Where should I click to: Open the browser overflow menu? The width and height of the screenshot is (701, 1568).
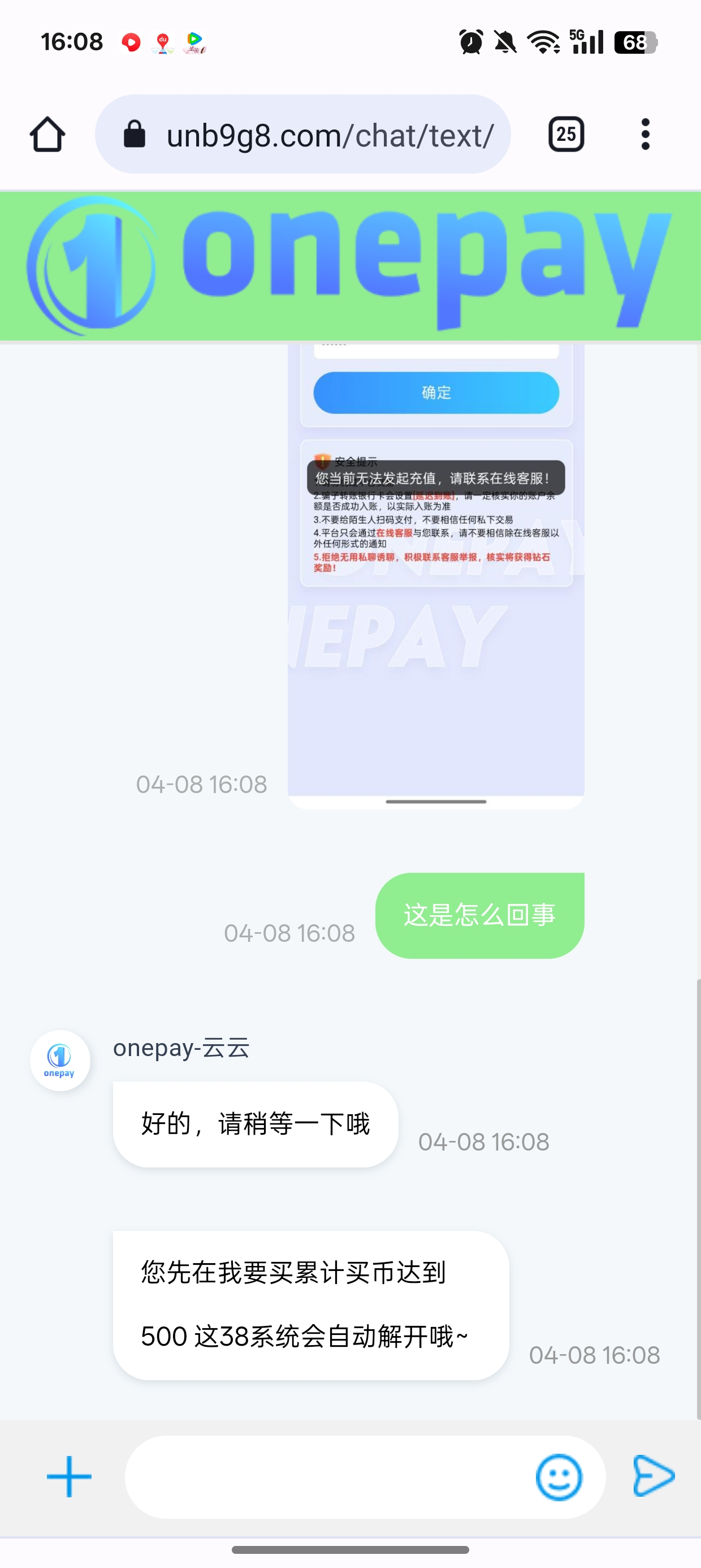coord(645,135)
